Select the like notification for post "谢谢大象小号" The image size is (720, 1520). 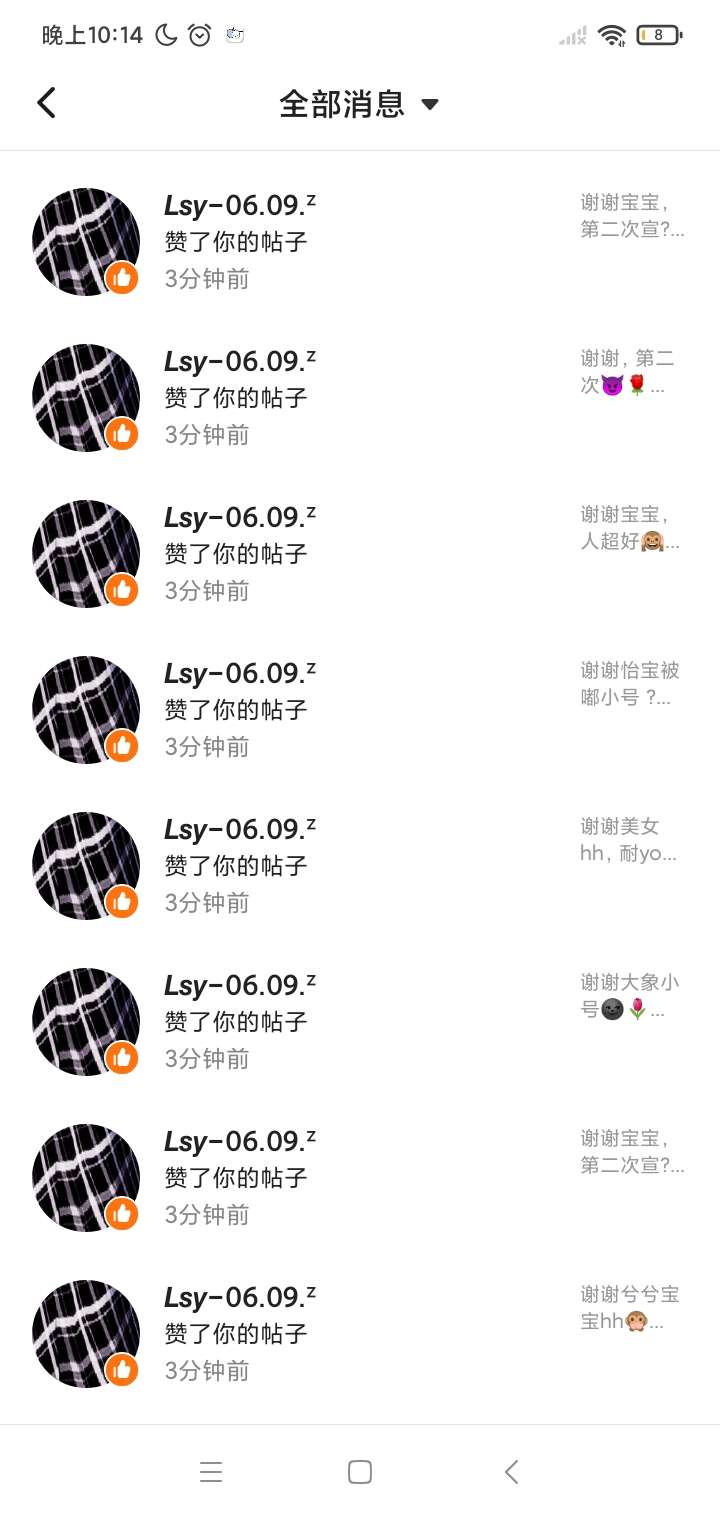[360, 1022]
